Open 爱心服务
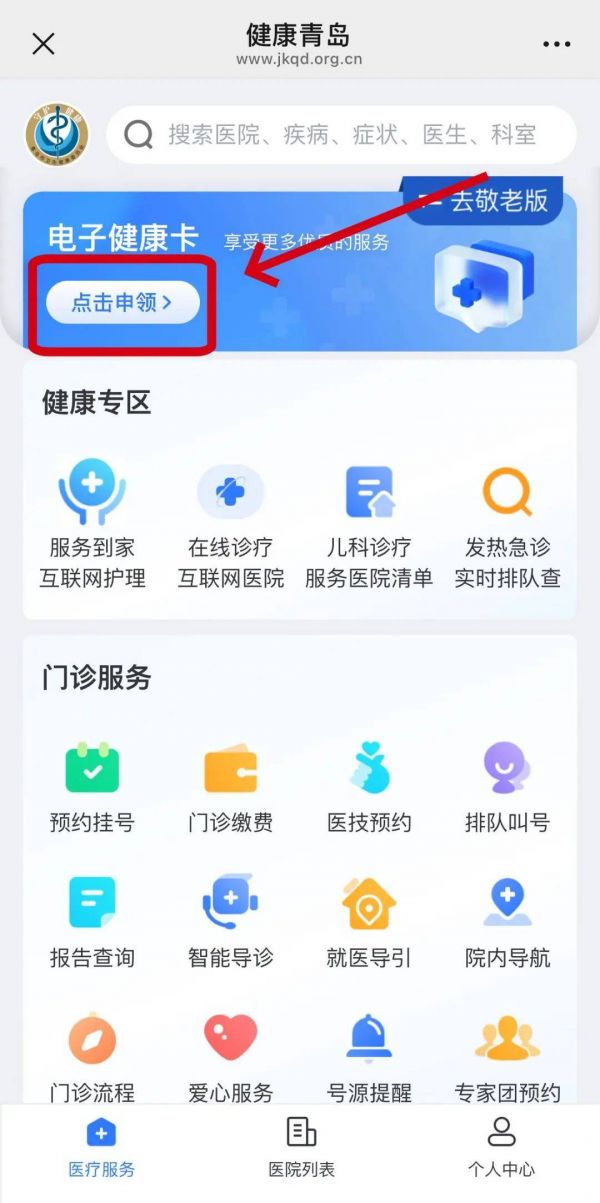 (x=231, y=1057)
